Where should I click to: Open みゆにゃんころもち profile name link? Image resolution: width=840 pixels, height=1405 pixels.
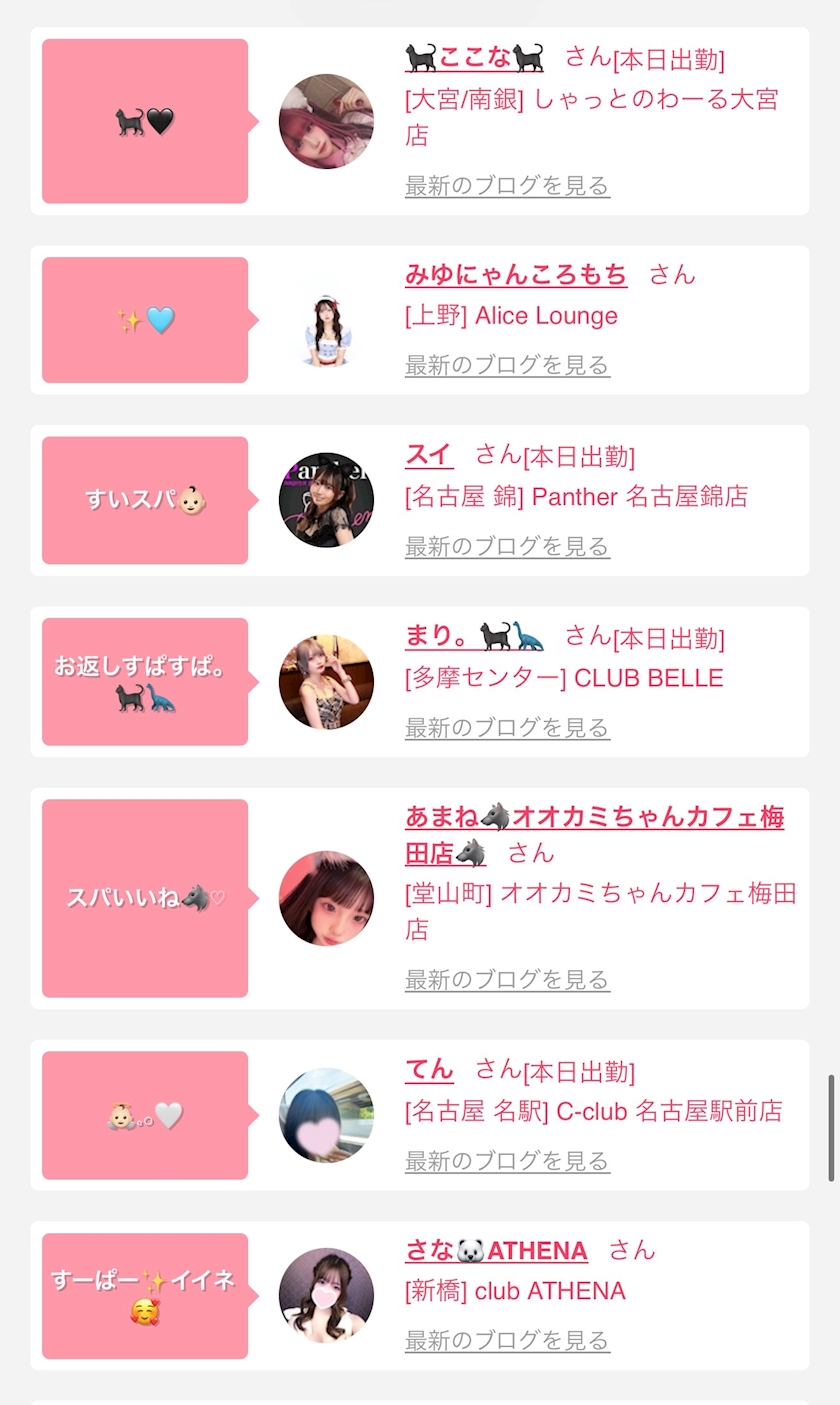516,273
